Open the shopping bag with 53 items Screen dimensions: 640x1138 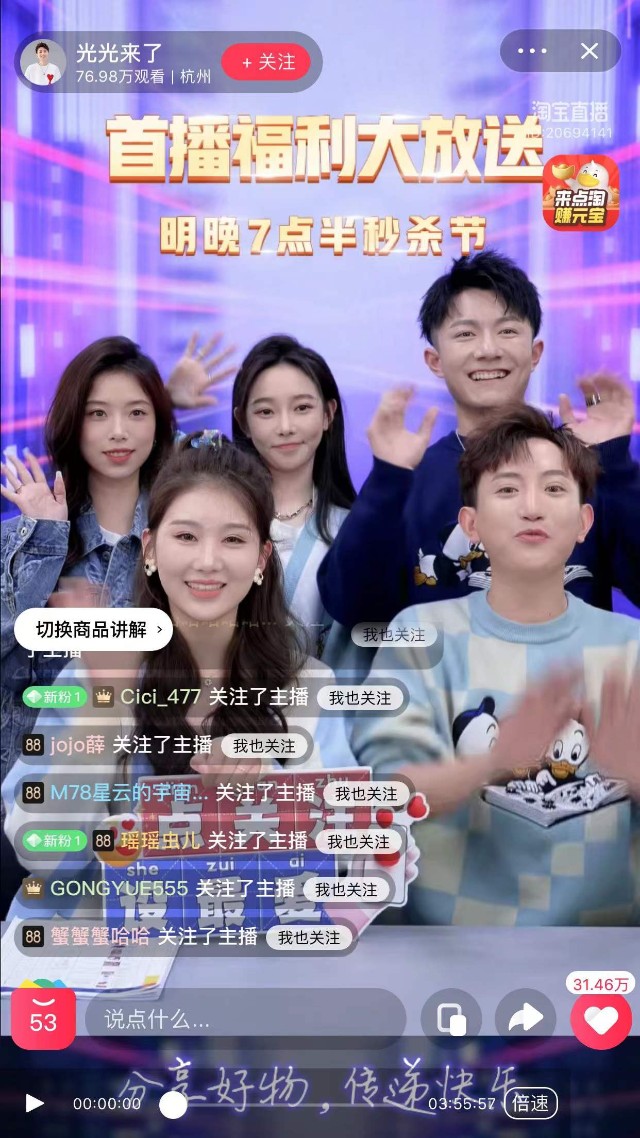(x=43, y=1017)
